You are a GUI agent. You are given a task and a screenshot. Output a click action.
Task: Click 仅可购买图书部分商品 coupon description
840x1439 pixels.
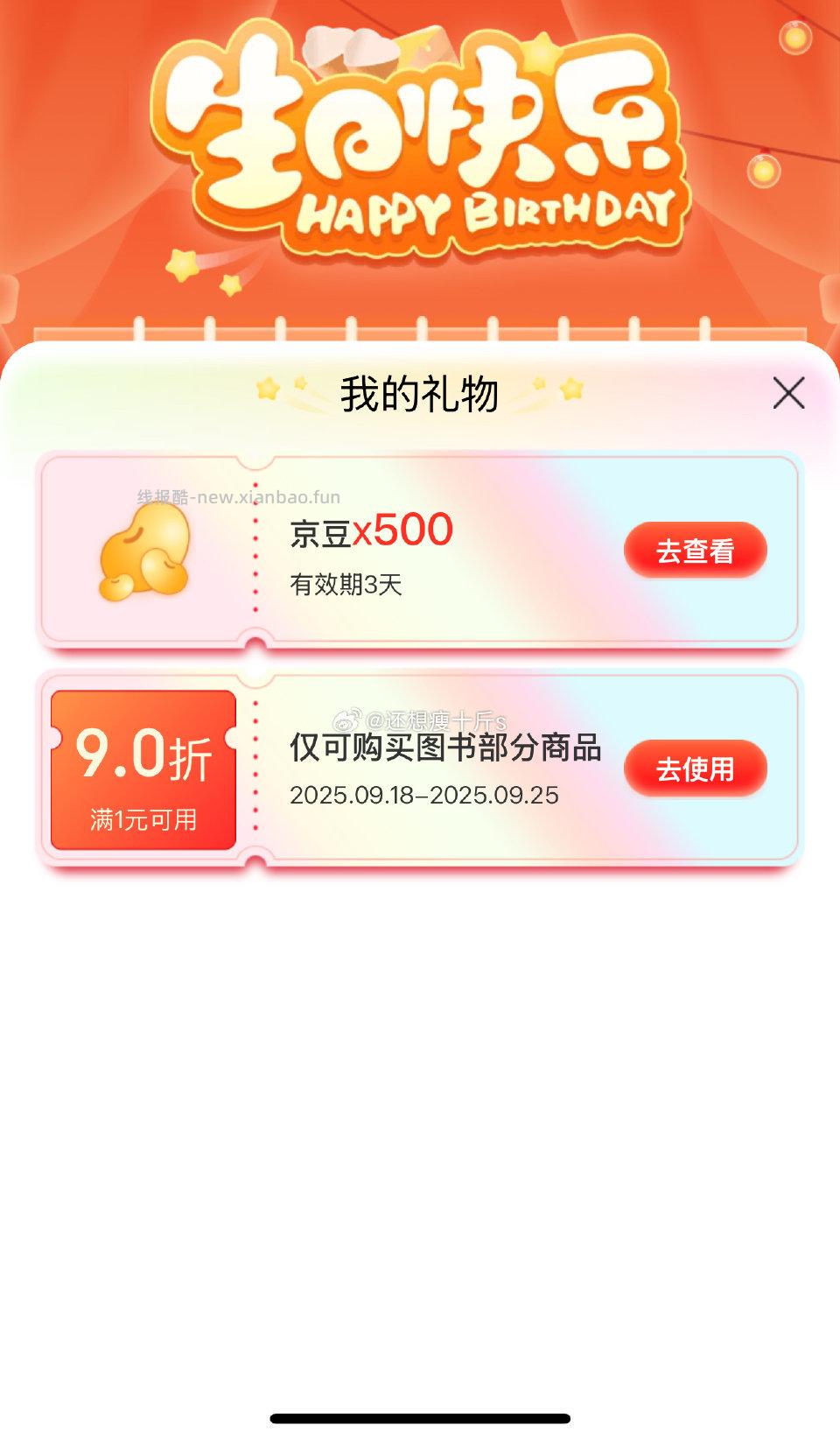tap(446, 750)
